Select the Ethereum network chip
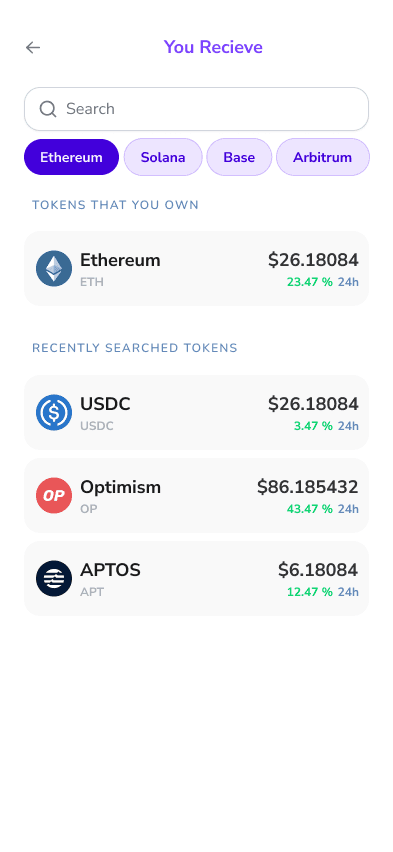Image resolution: width=393 pixels, height=852 pixels. pyautogui.click(x=71, y=158)
